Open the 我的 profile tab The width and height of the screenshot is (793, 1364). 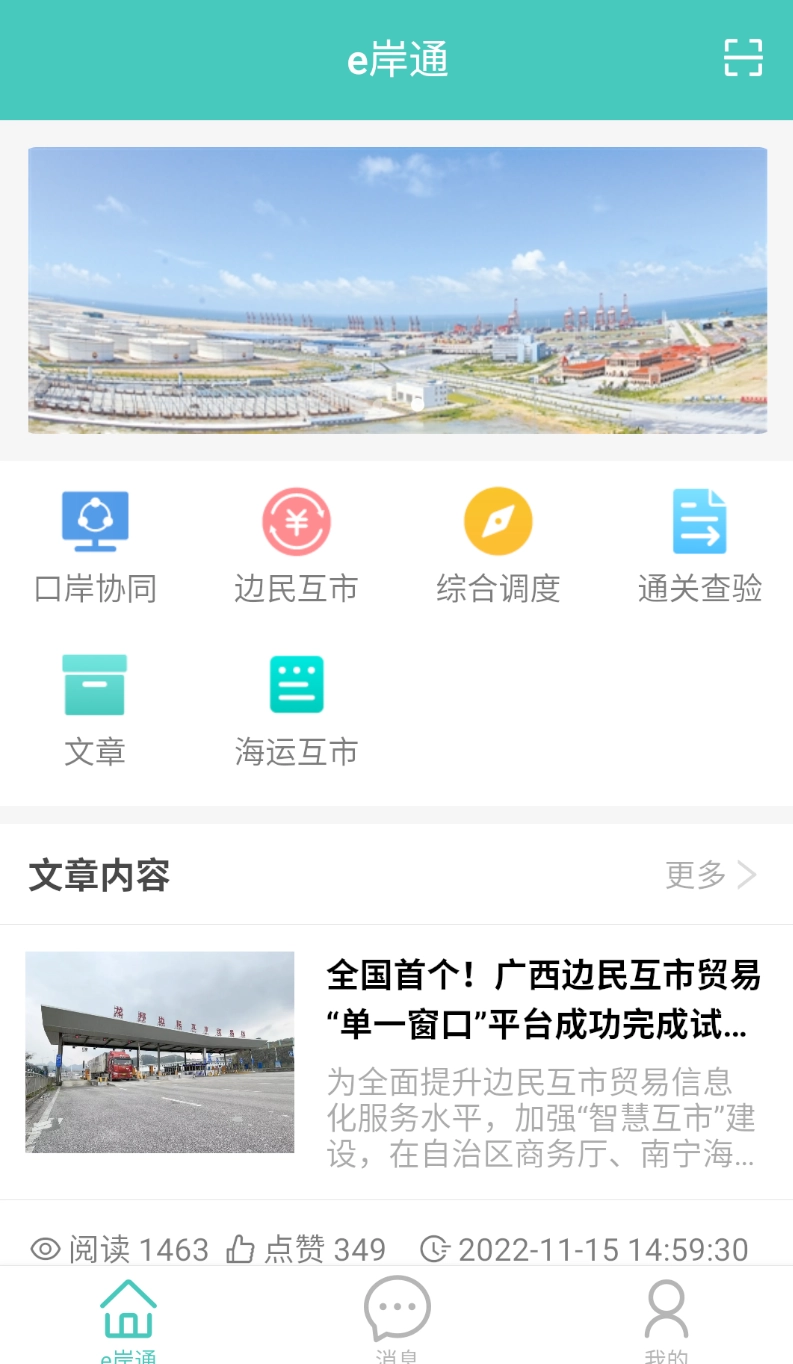click(666, 1318)
